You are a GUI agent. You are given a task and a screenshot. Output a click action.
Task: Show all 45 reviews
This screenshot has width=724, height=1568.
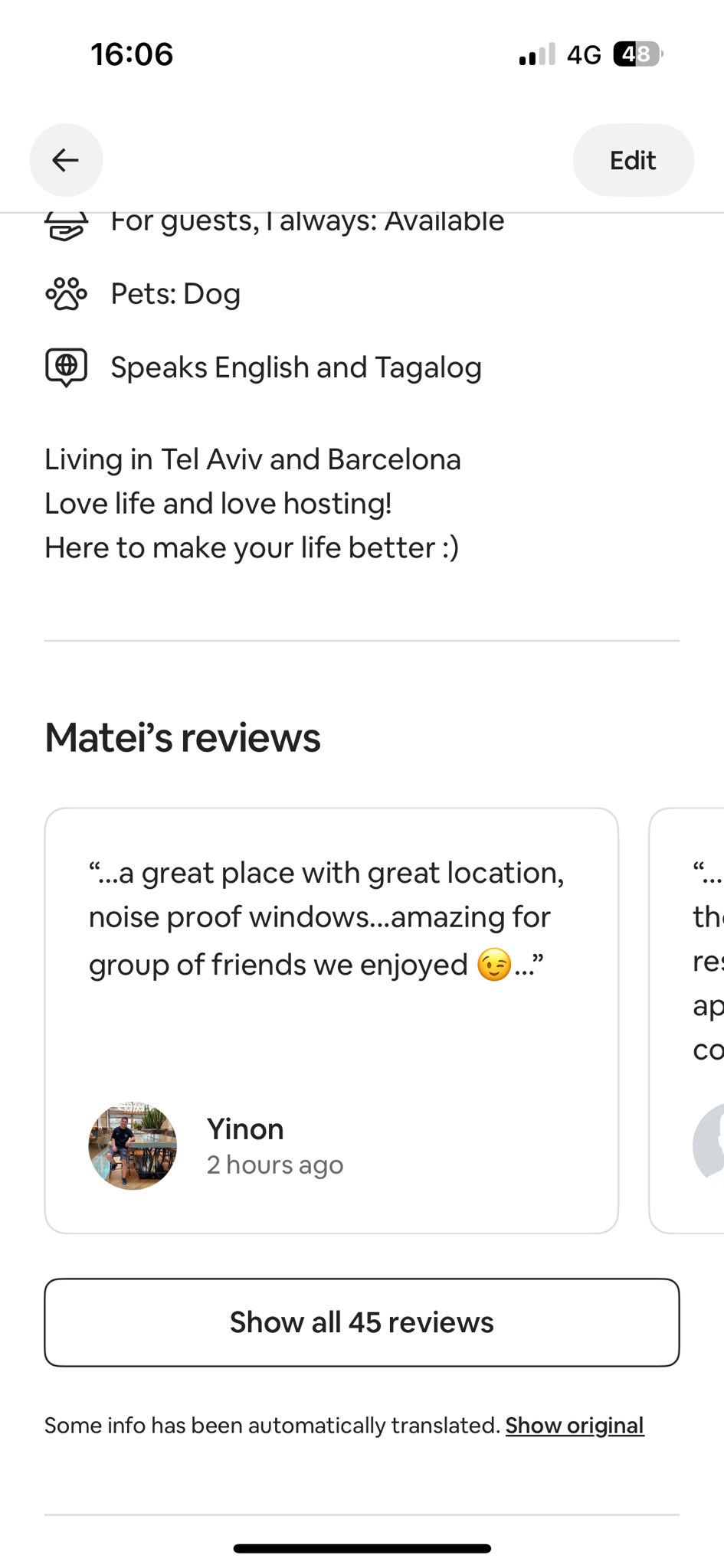click(x=362, y=1322)
